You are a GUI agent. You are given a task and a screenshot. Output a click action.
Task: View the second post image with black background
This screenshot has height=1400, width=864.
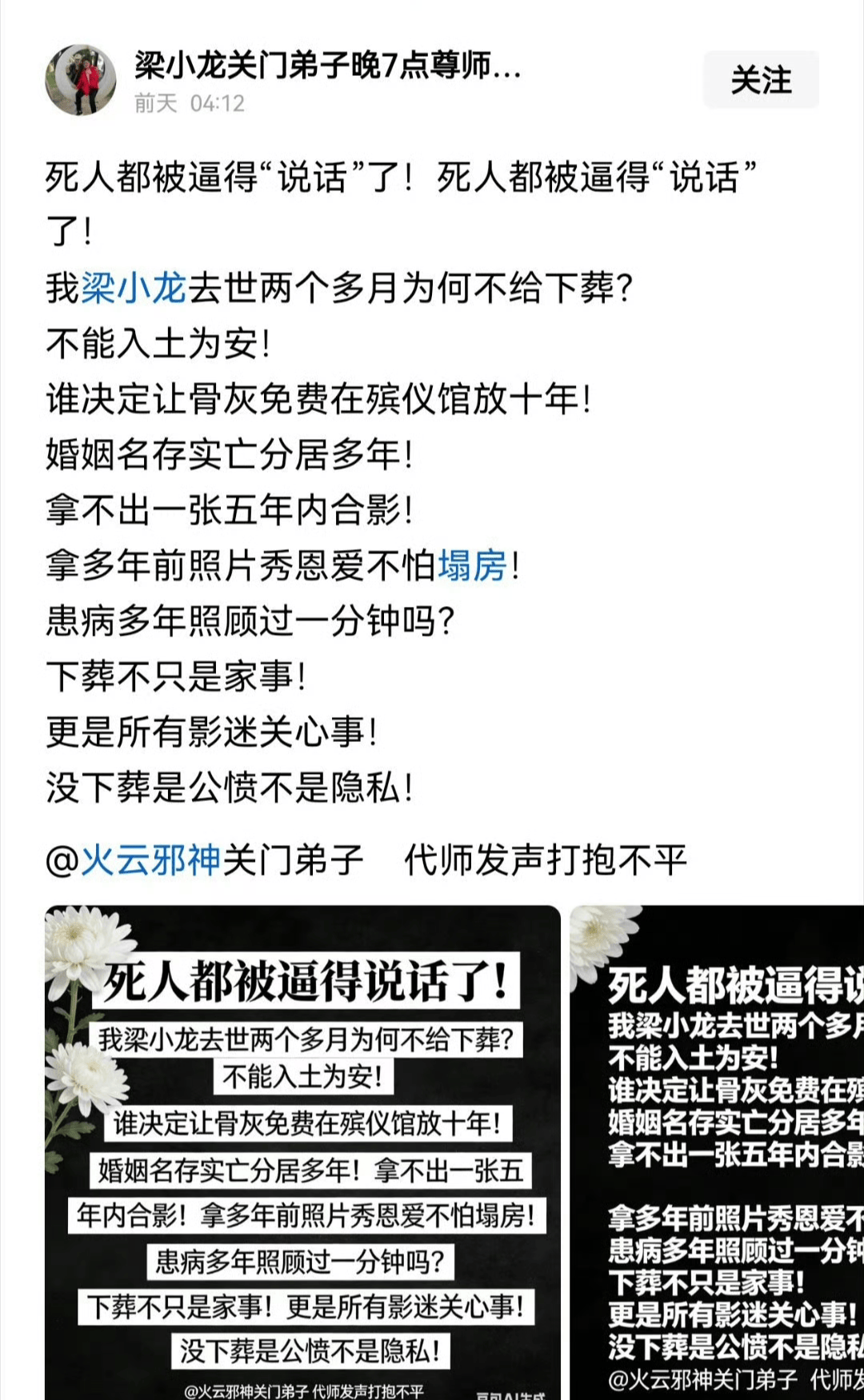(718, 1152)
